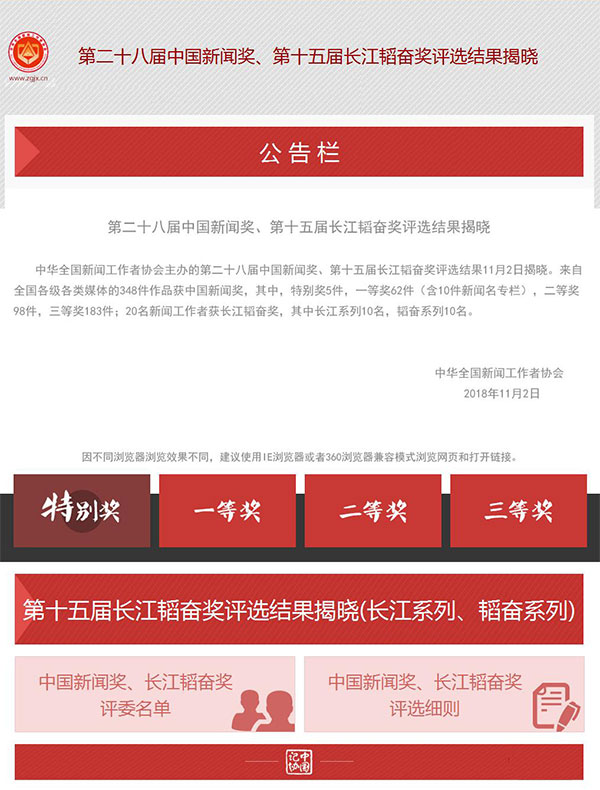Open the 一等奖 results

click(227, 510)
